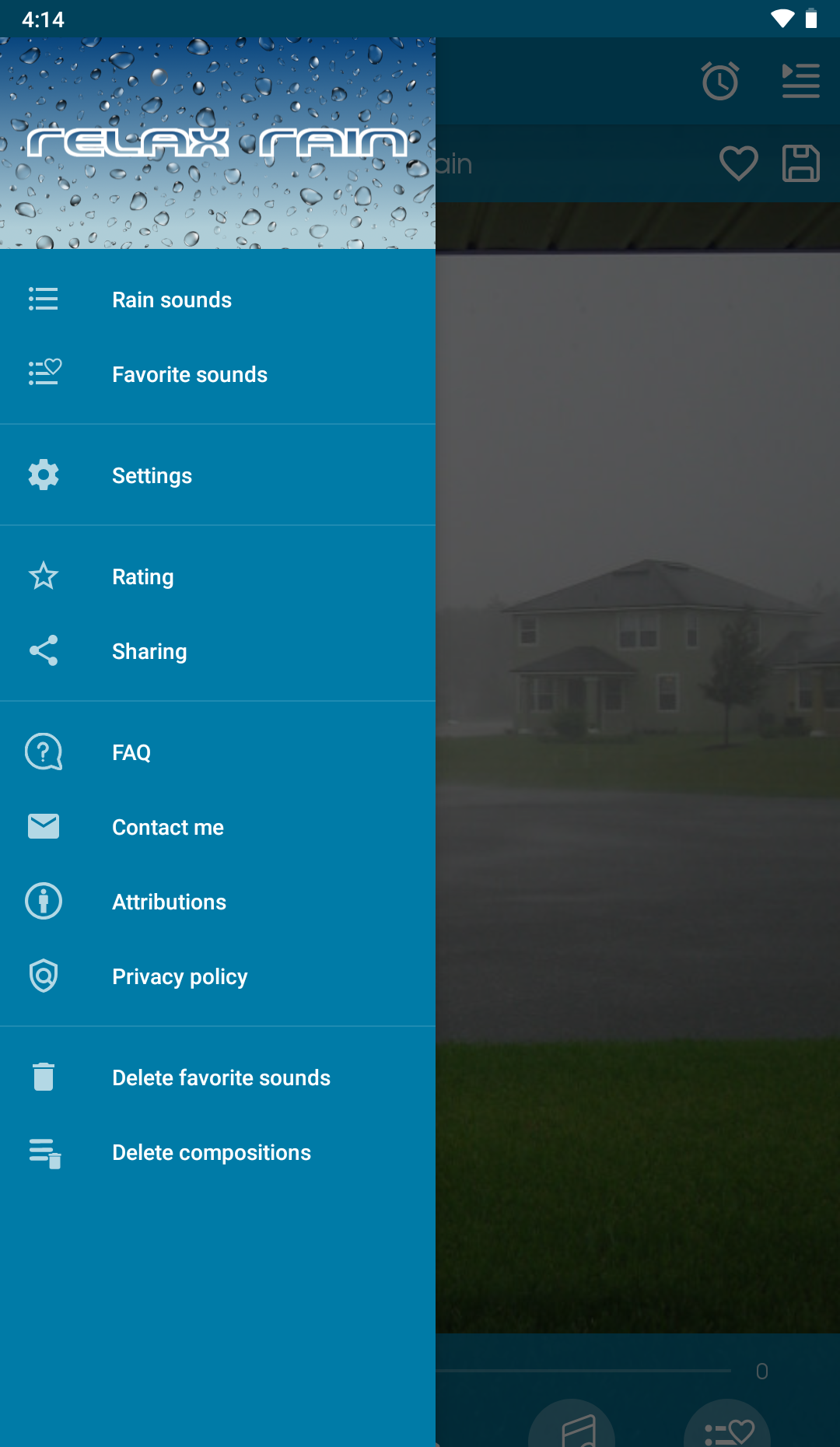Image resolution: width=840 pixels, height=1447 pixels.
Task: Select Delete favorite sounds
Action: 221,1077
